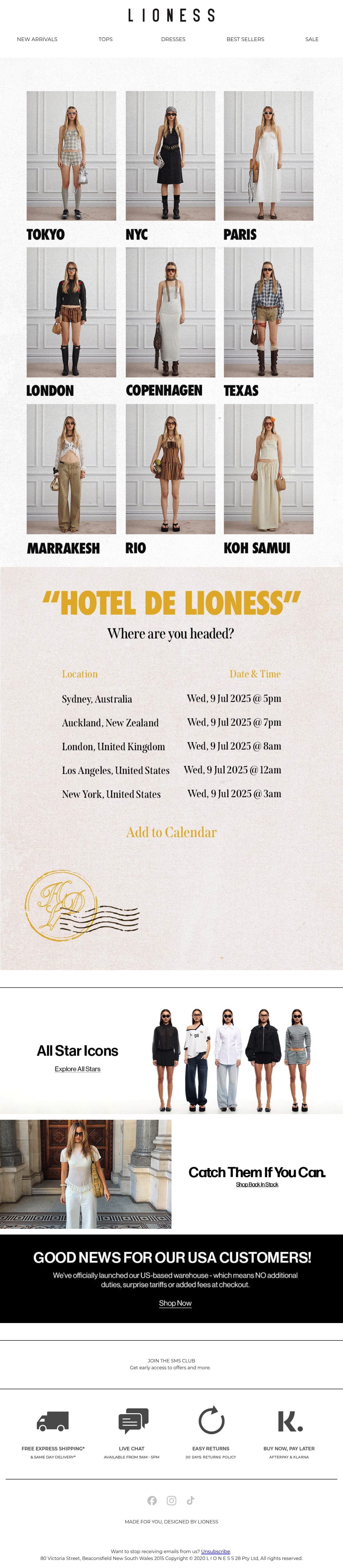
Task: Open the TikTok icon
Action: pos(191,1500)
